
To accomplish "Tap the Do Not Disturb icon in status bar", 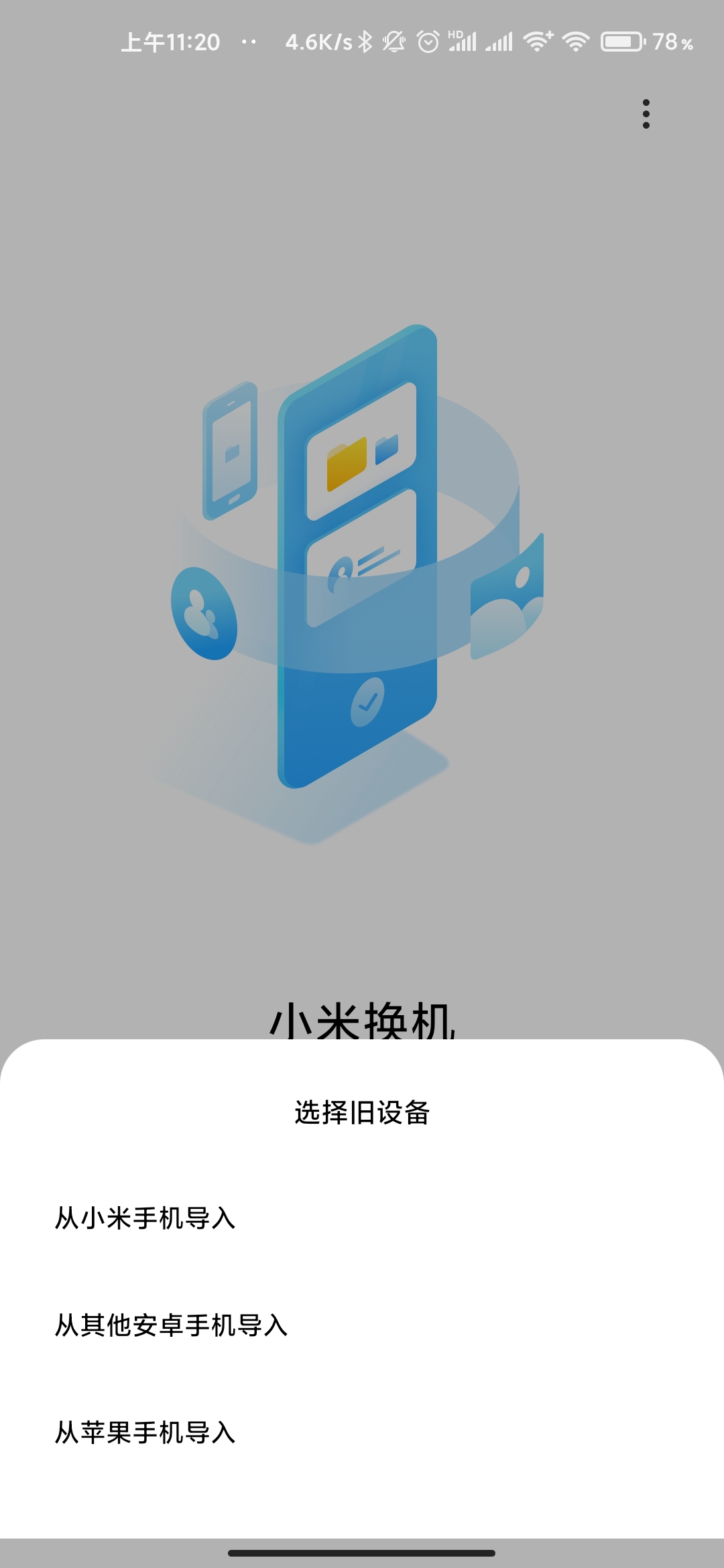I will click(392, 42).
